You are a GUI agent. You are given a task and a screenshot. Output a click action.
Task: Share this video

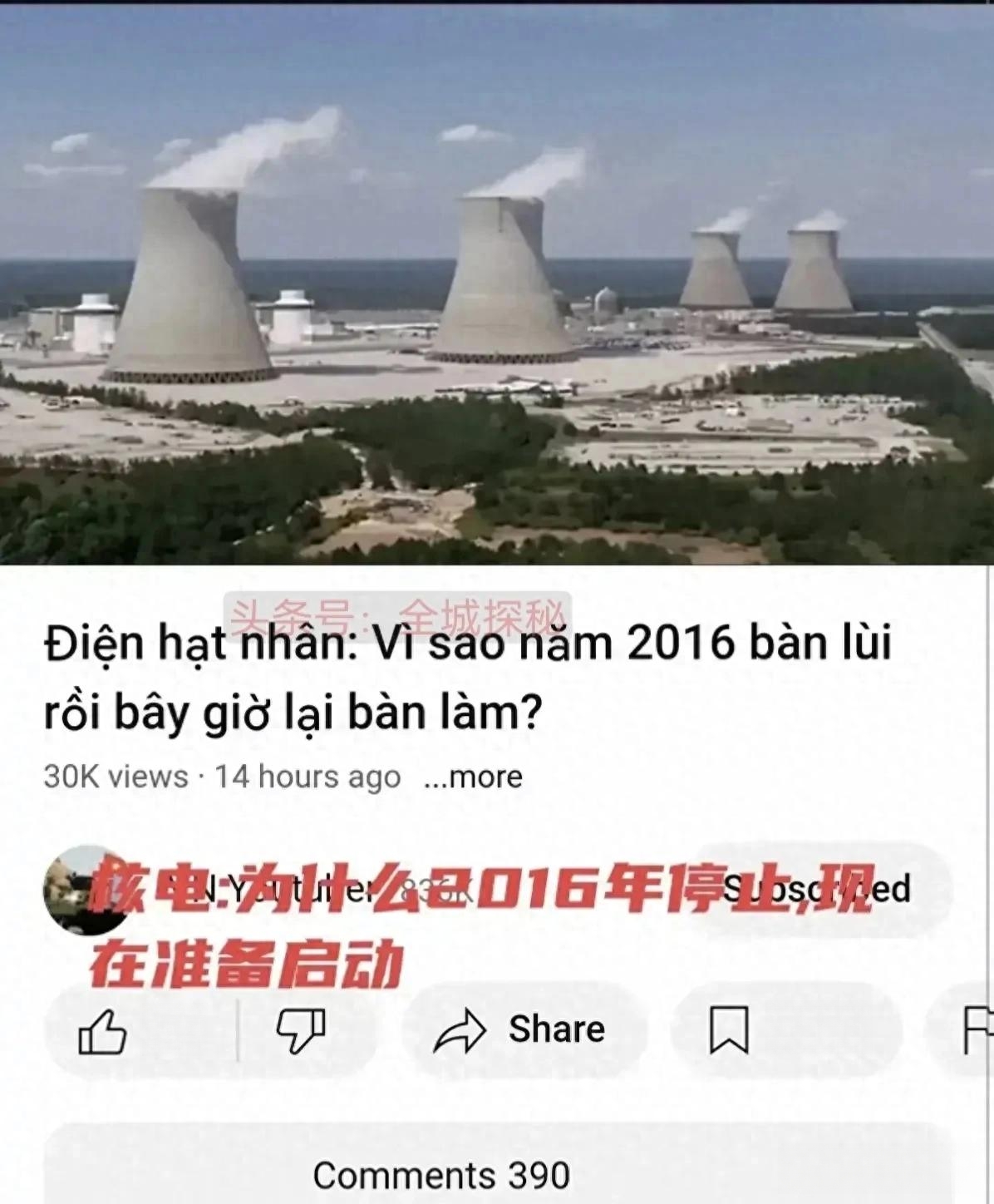(x=521, y=1030)
